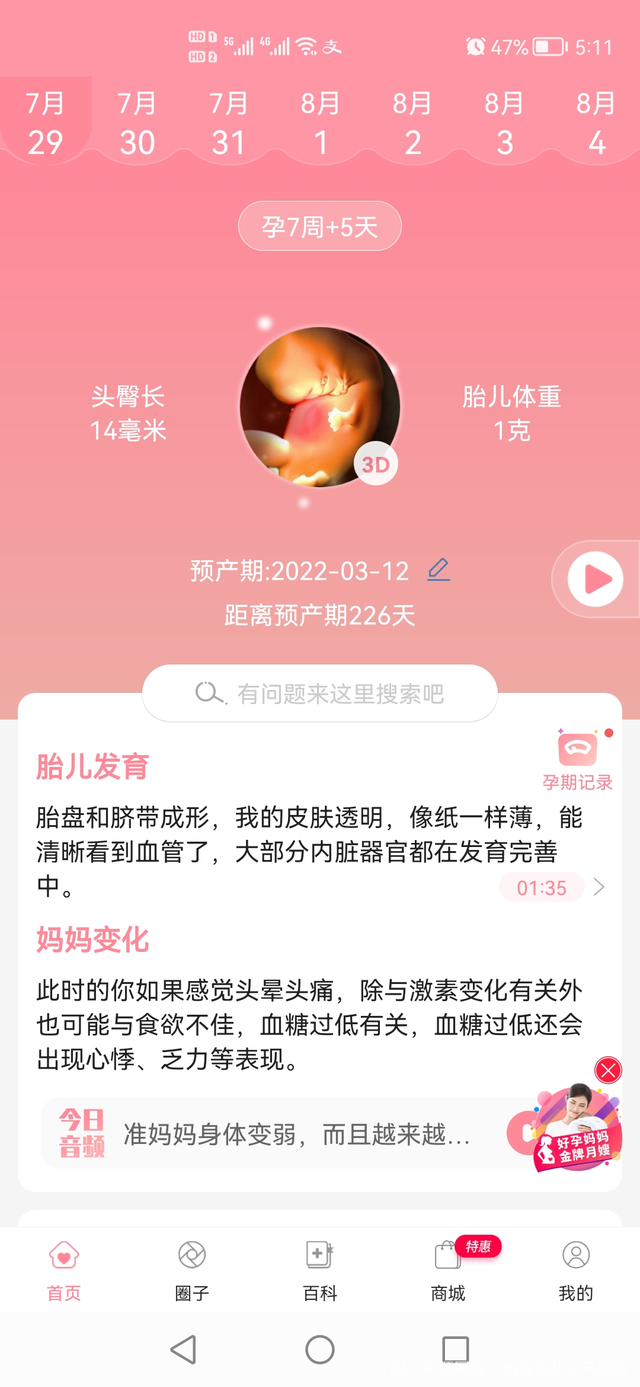Open the 好孕妈妈金牌月嫂 promotion

tap(575, 1128)
